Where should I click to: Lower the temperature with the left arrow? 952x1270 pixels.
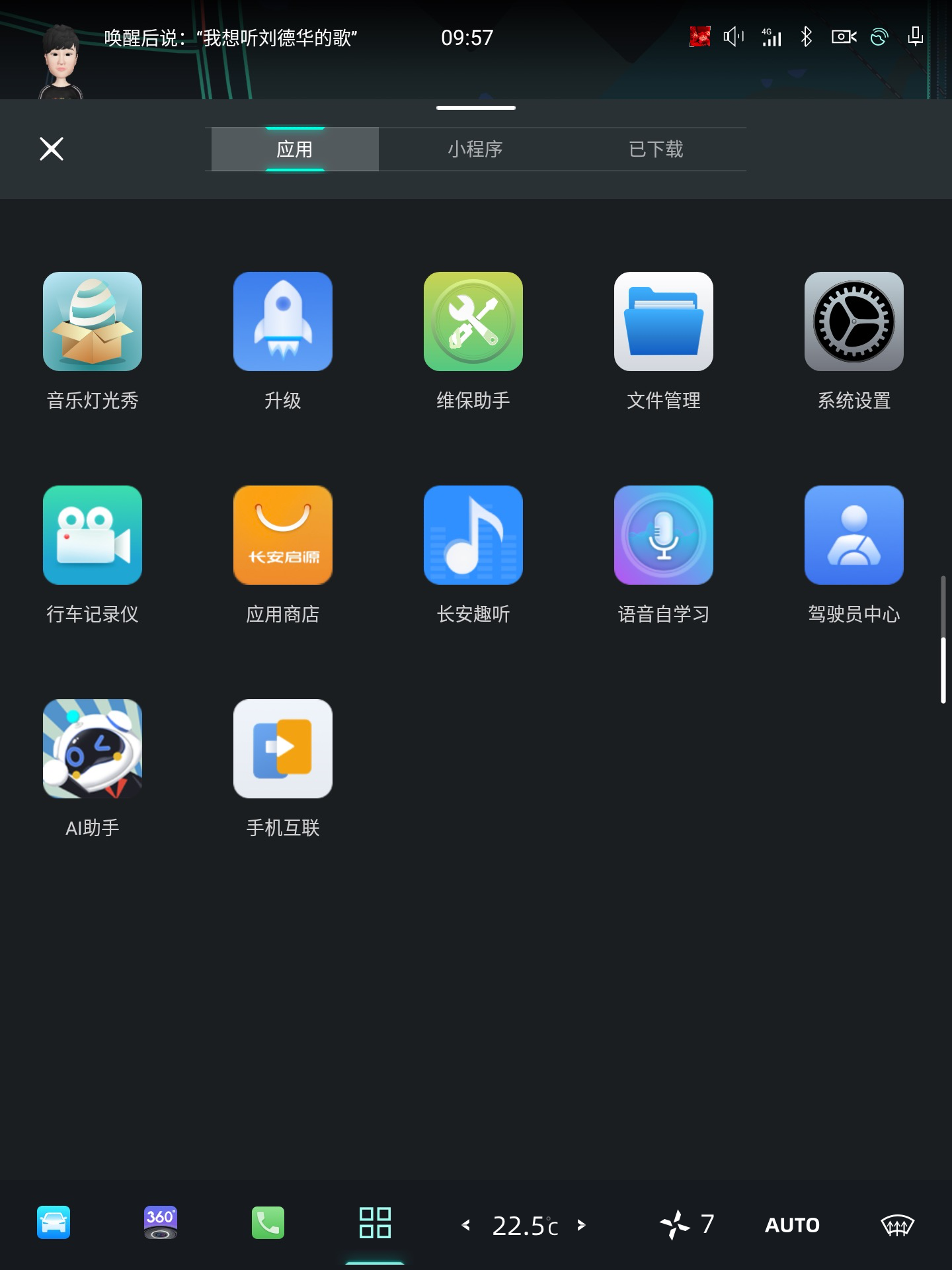click(x=466, y=1225)
